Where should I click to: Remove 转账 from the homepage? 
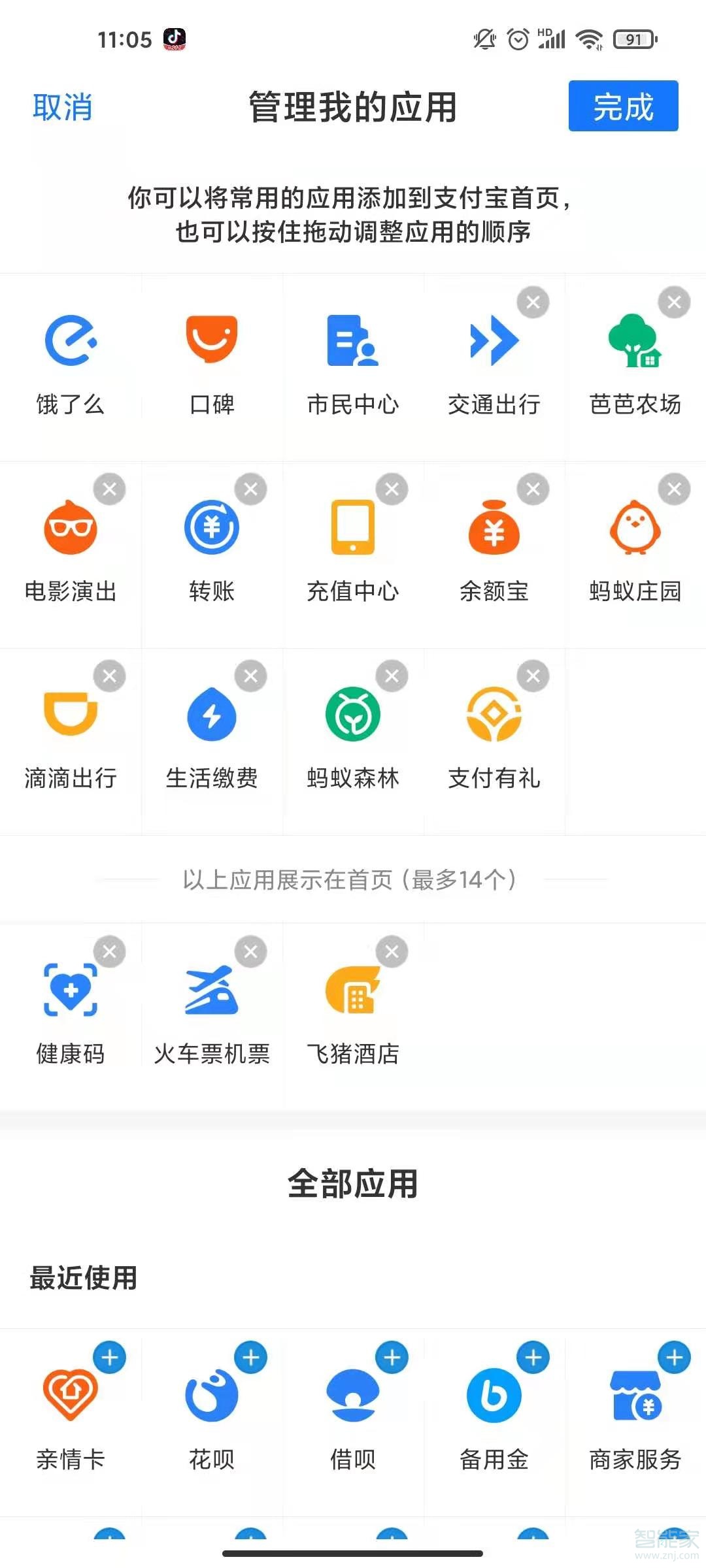pos(250,489)
